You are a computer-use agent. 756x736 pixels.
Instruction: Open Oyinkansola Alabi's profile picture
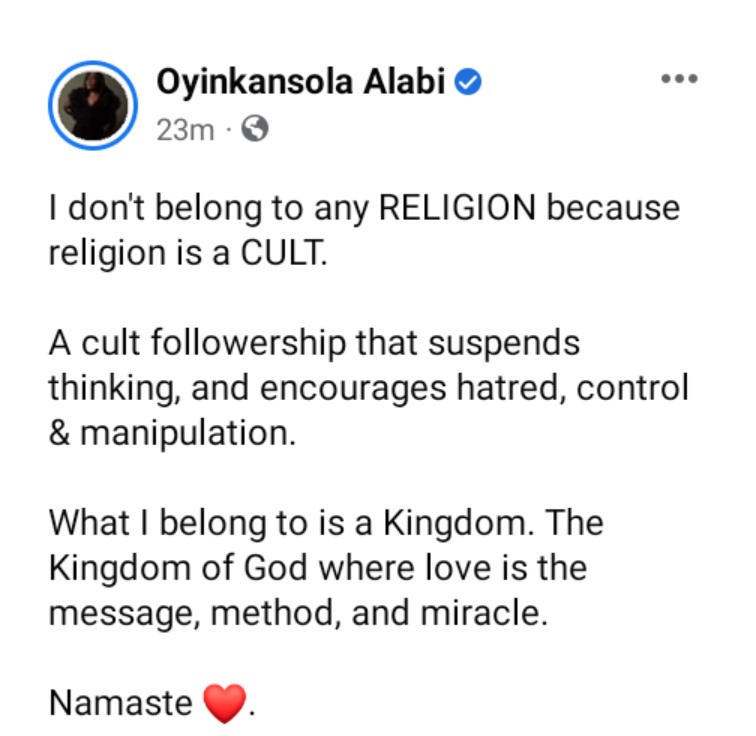[x=92, y=105]
